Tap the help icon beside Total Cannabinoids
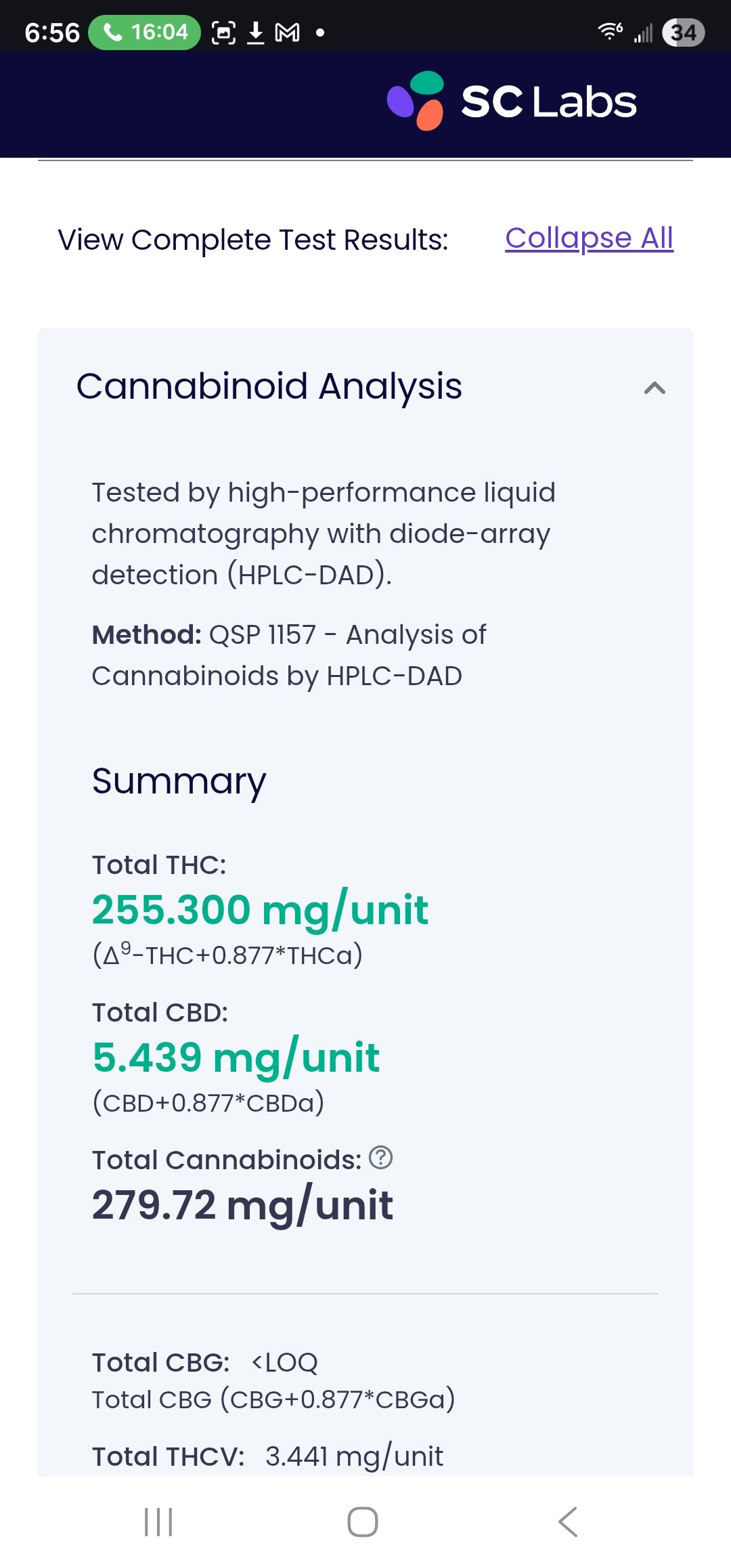The height and width of the screenshot is (1568, 731). [x=381, y=1156]
